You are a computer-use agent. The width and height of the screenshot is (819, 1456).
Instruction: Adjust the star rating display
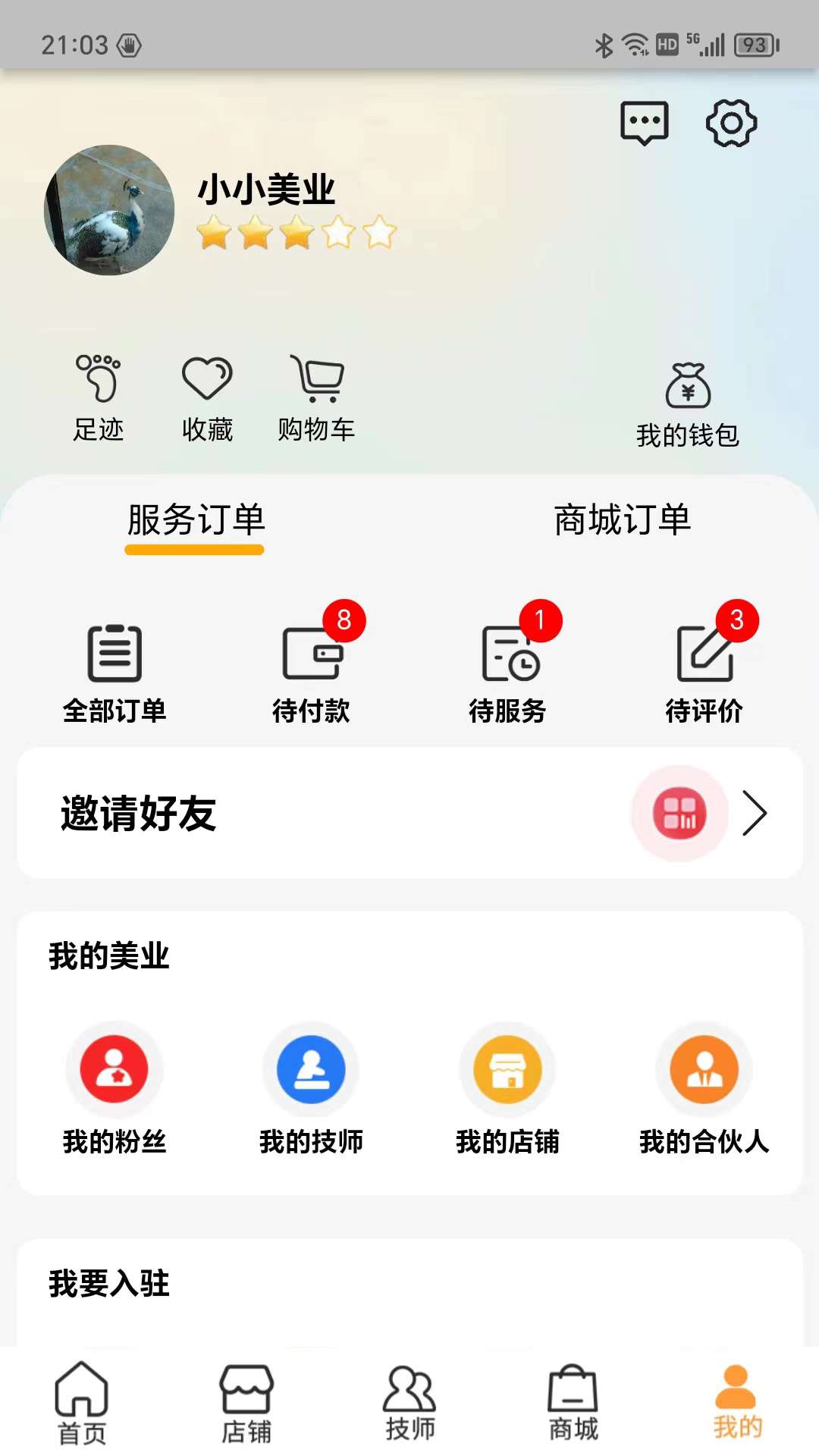[297, 233]
